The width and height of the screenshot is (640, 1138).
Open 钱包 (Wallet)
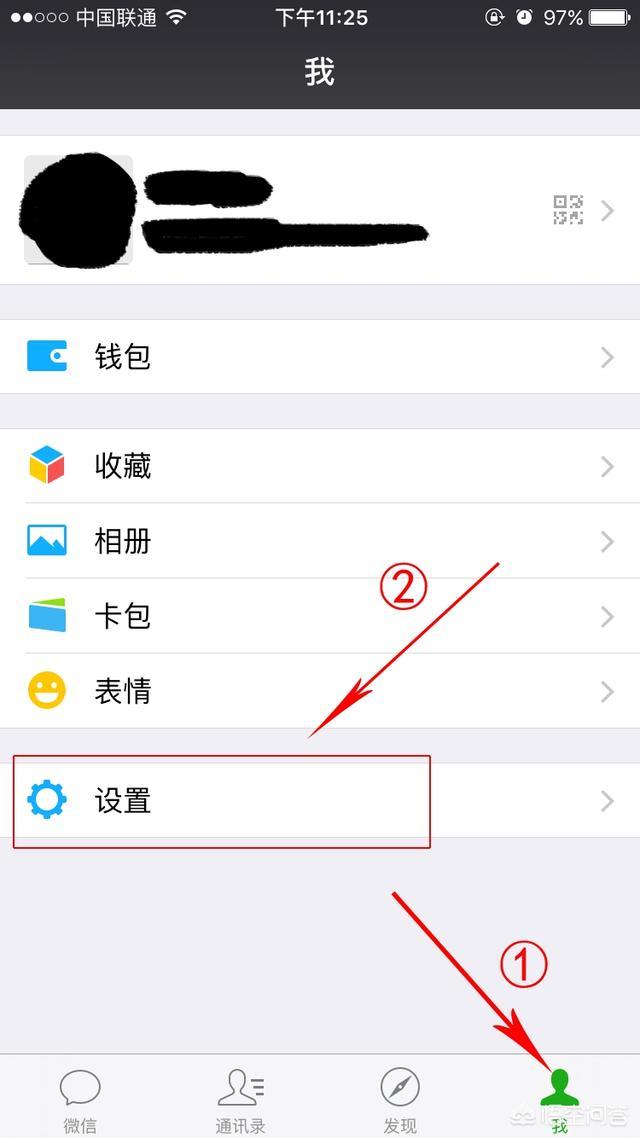(320, 356)
